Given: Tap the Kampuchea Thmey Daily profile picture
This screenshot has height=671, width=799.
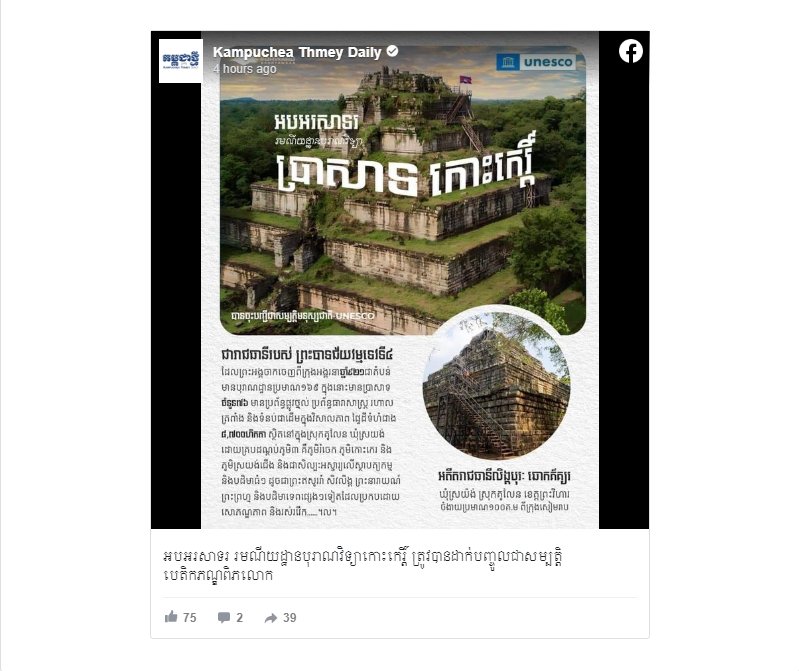Looking at the screenshot, I should coord(180,61).
